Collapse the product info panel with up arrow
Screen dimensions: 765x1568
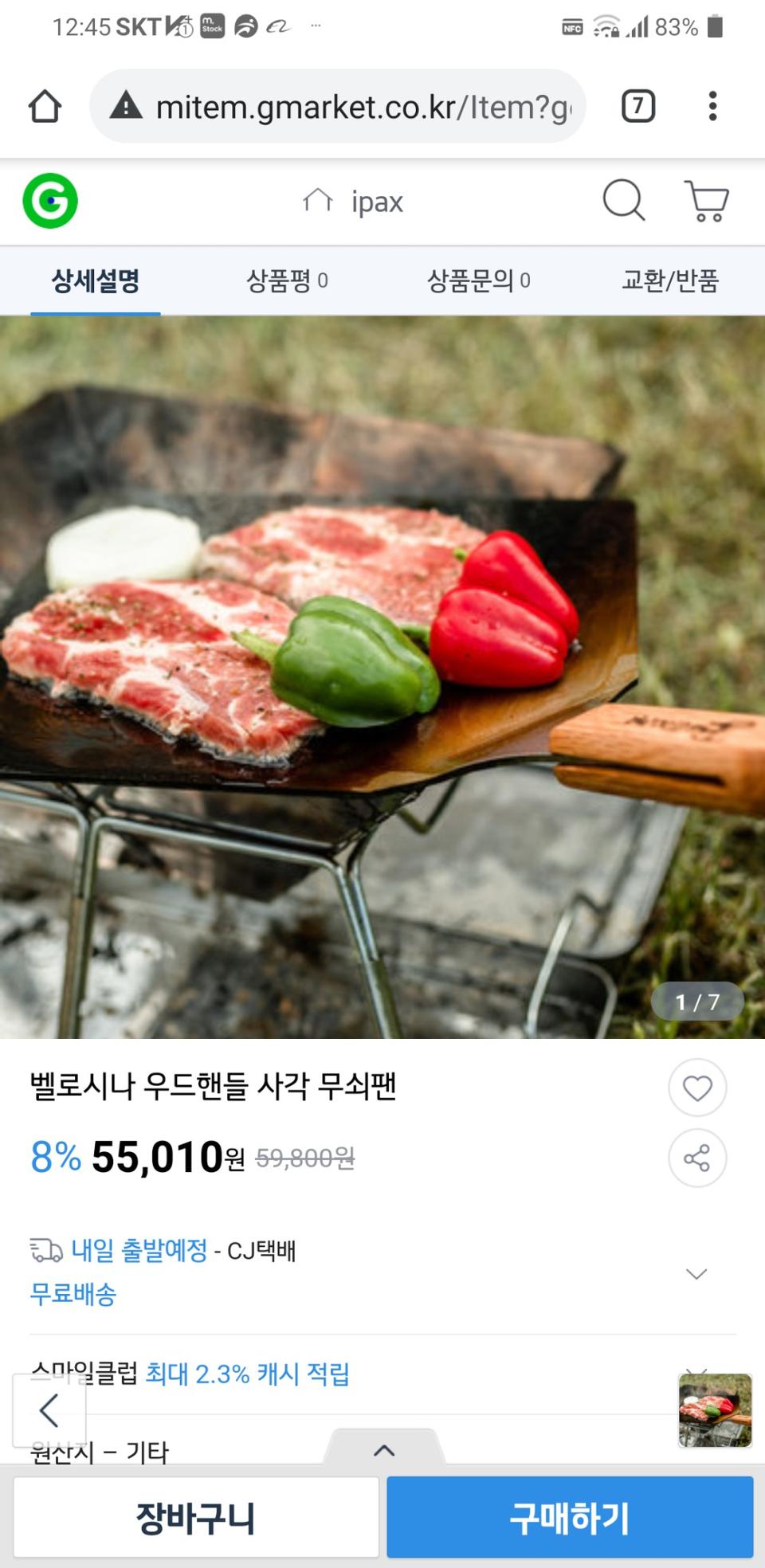[x=385, y=1449]
